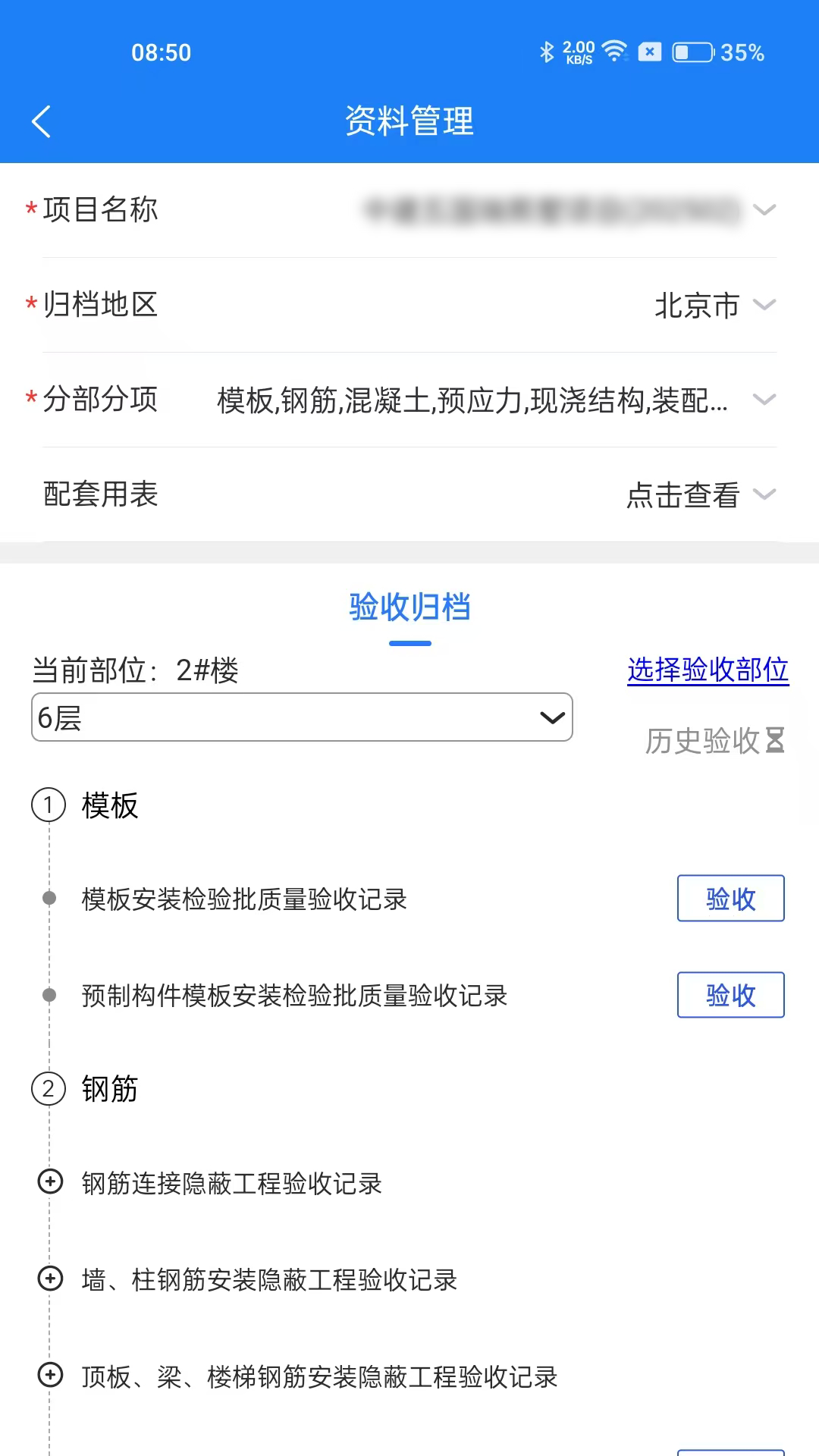The height and width of the screenshot is (1456, 819).
Task: Open the 归档地区 dropdown showing 北京市
Action: (x=767, y=305)
